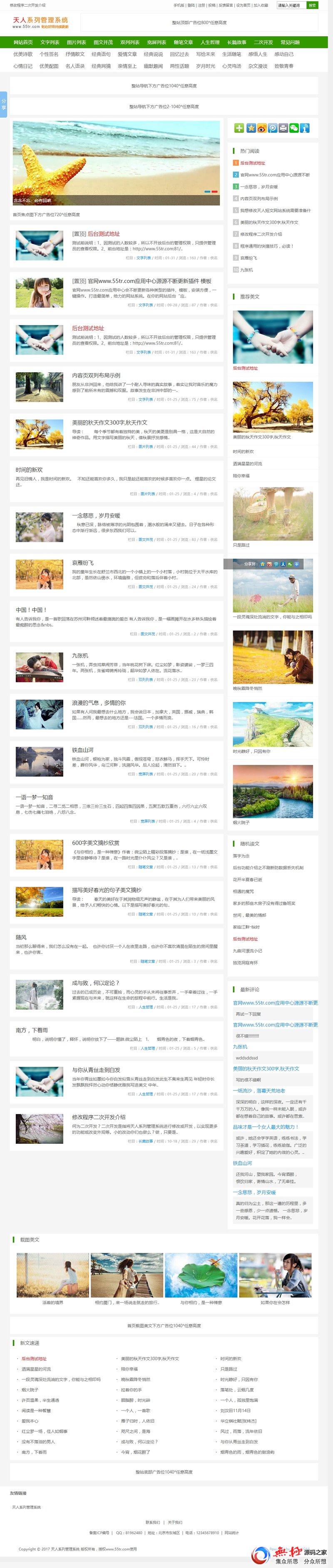Hit the green 搜索 search button
Viewport: 333px width, 1568px height.
312,5
